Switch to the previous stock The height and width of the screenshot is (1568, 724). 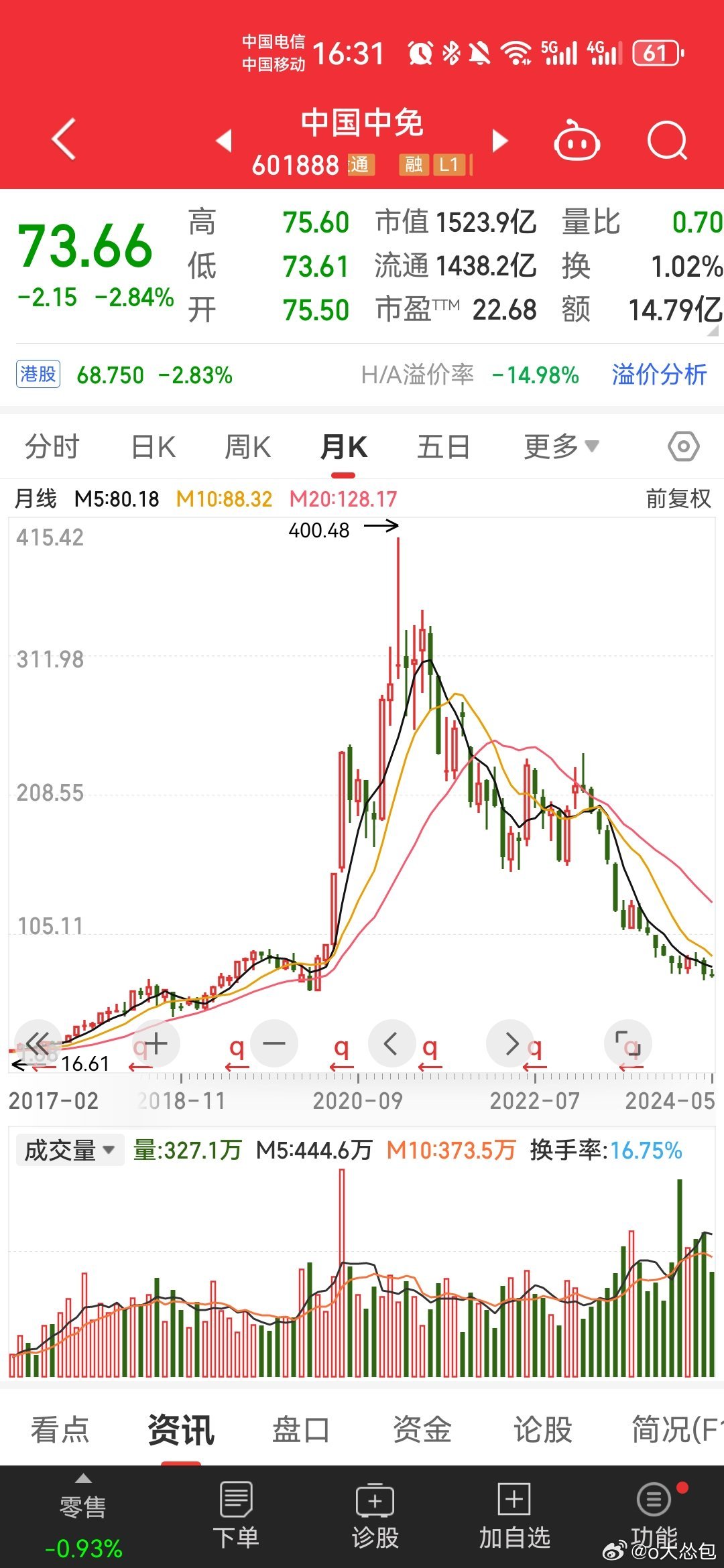[224, 141]
